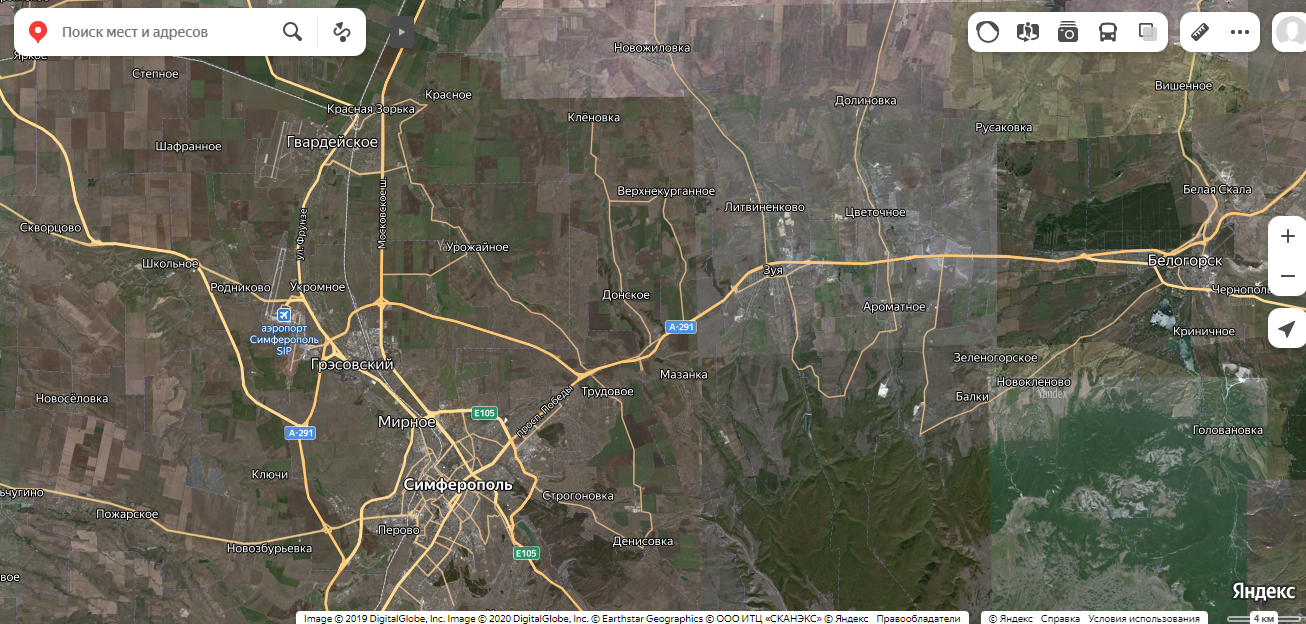1306x624 pixels.
Task: Open the Условия использования link
Action: [x=1143, y=618]
